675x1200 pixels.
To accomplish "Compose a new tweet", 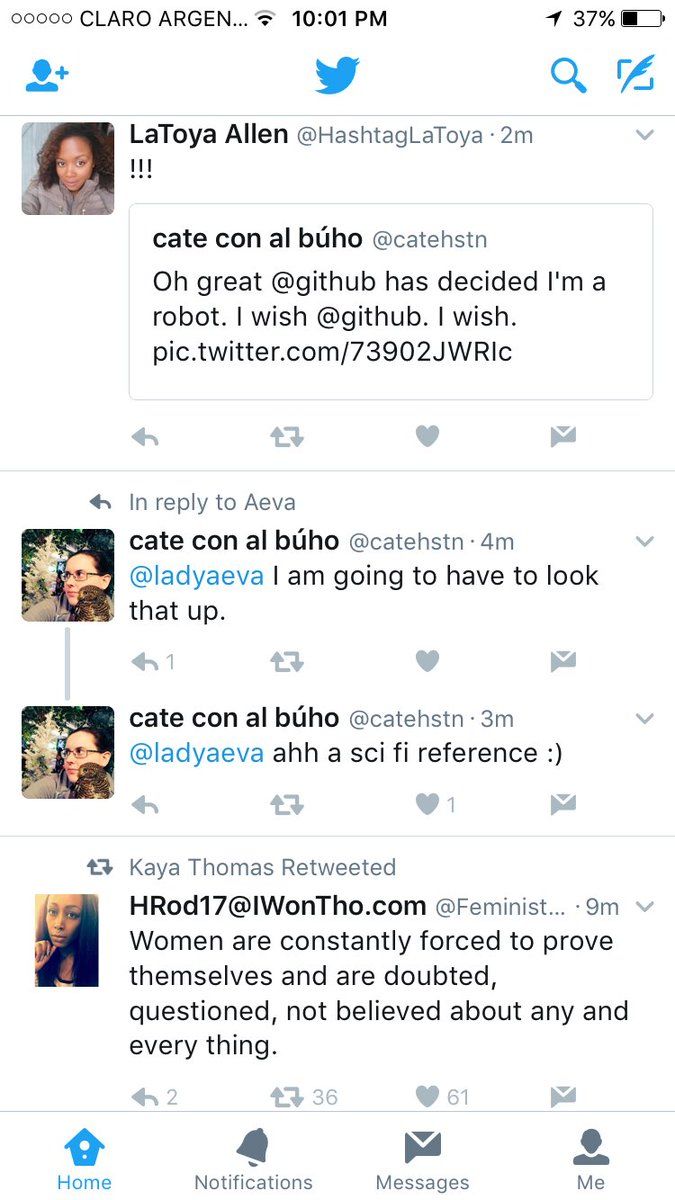I will (634, 75).
